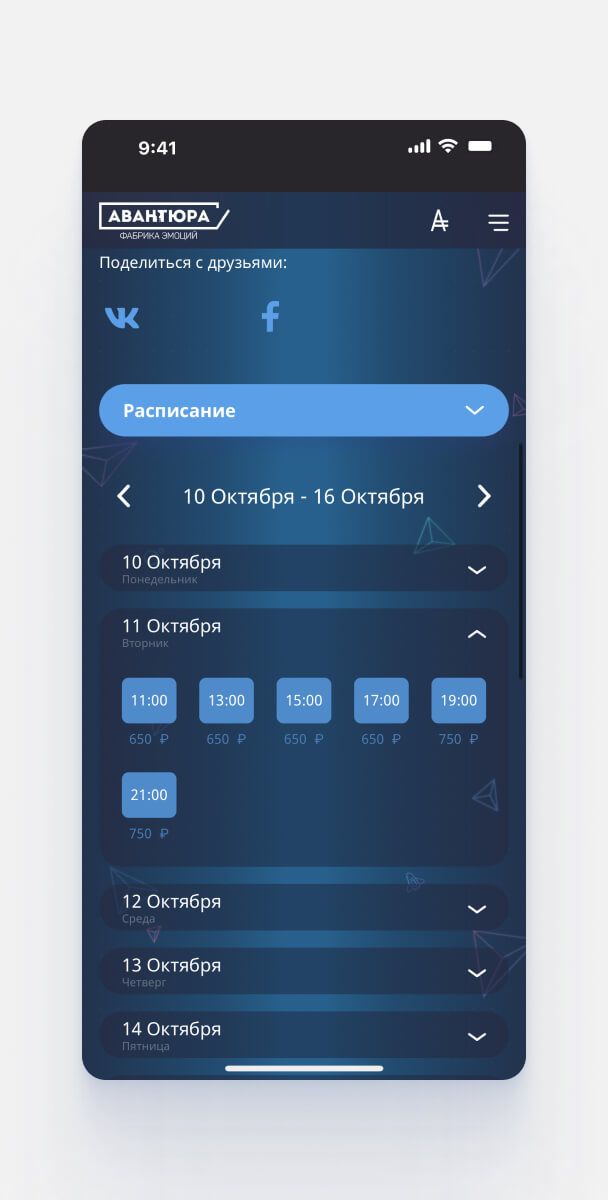Viewport: 608px width, 1200px height.
Task: Share via VK
Action: pyautogui.click(x=122, y=318)
